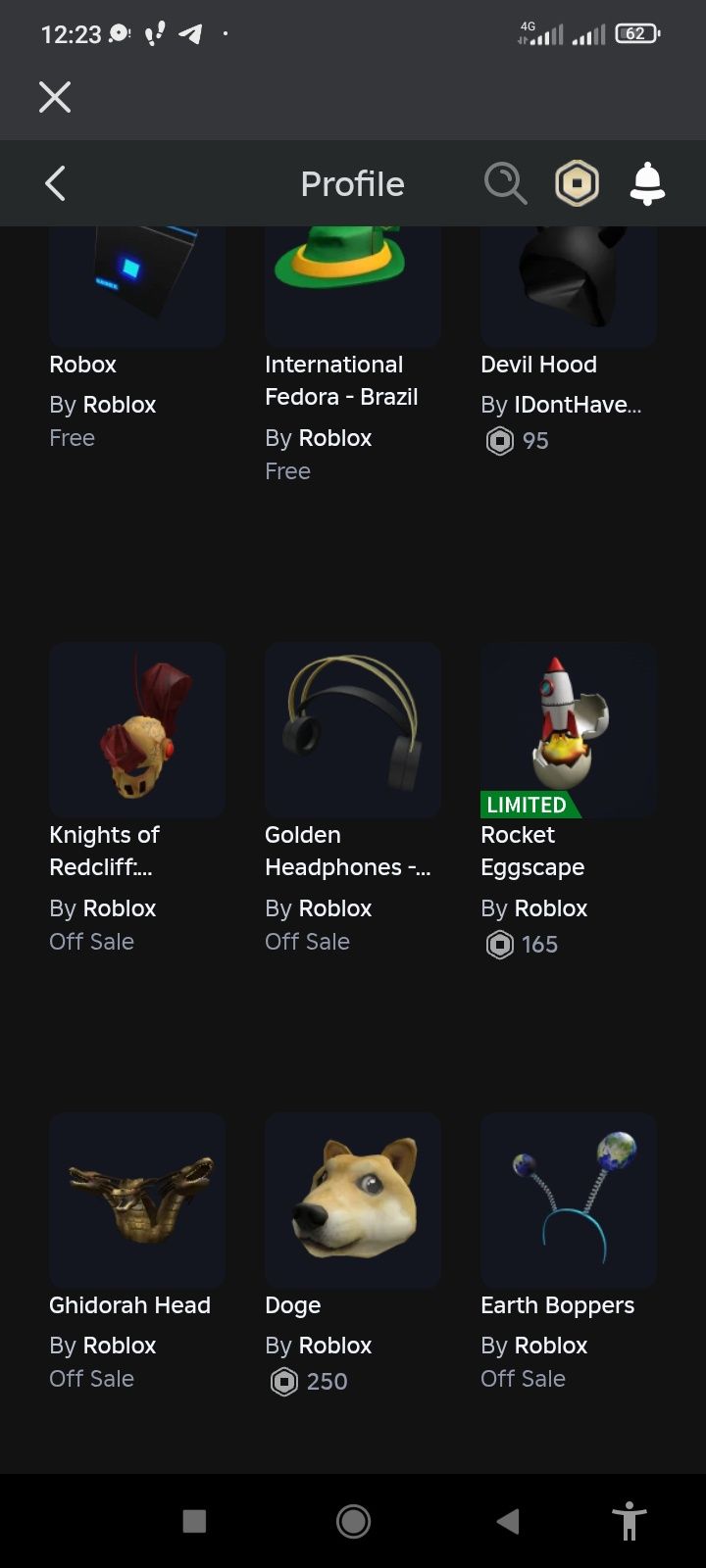Close the in-app browser with X

pos(55,97)
